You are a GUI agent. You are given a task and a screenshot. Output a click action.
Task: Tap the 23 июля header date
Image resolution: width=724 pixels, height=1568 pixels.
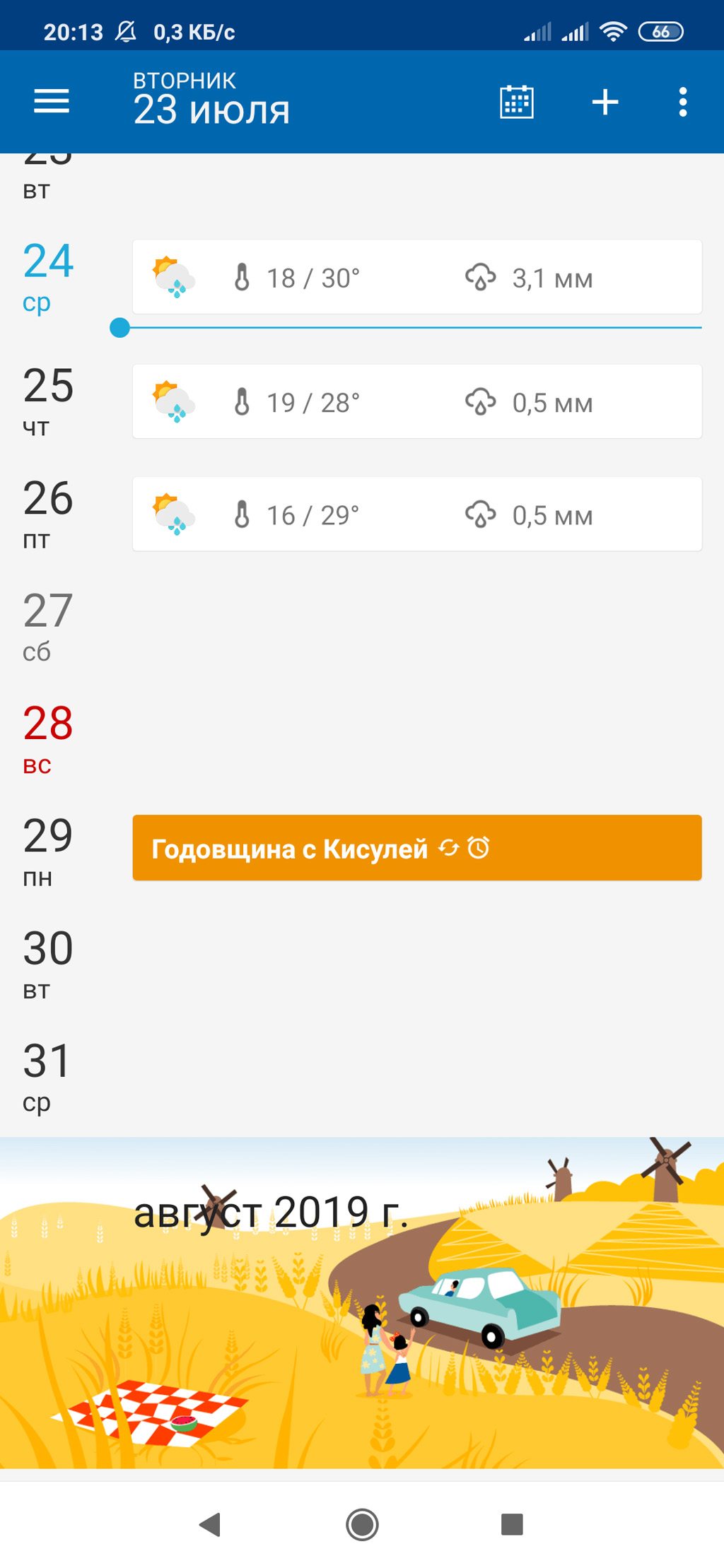211,110
